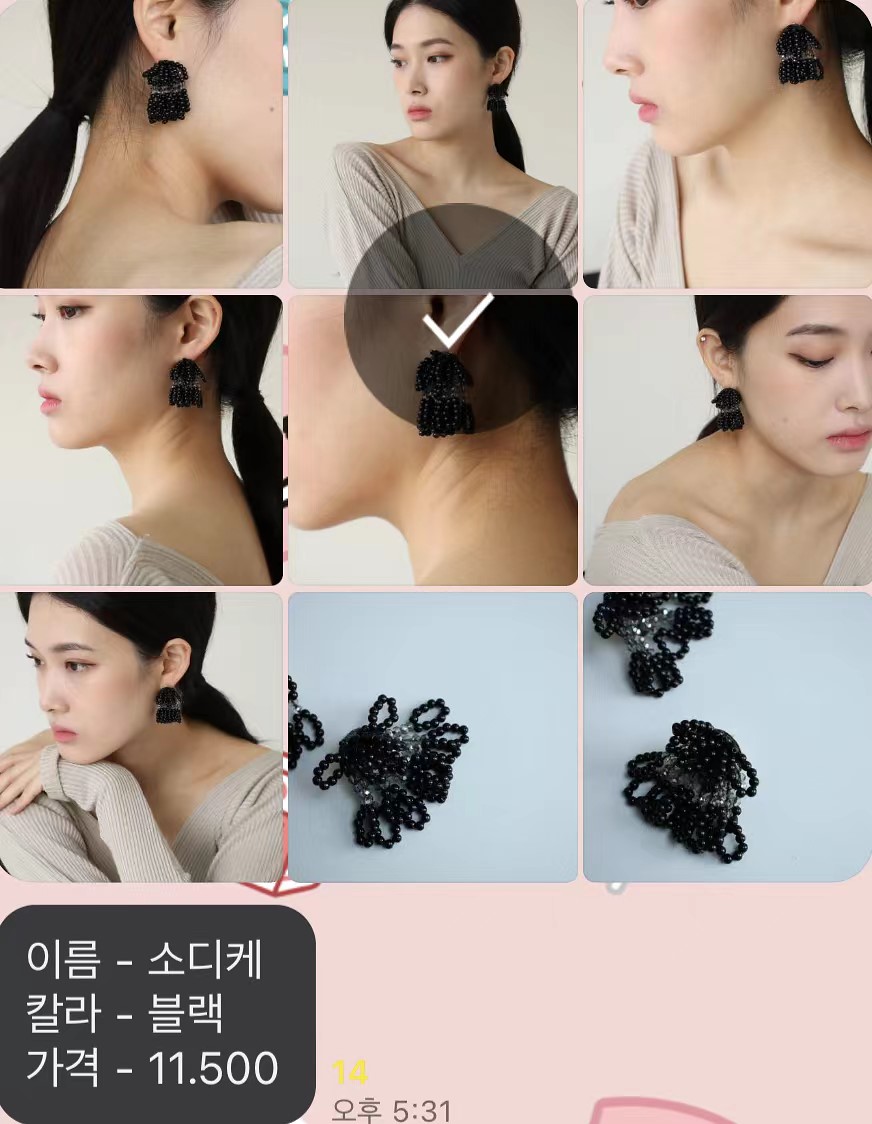Image resolution: width=872 pixels, height=1124 pixels.
Task: Open the left-facing side profile photo
Action: tap(140, 440)
